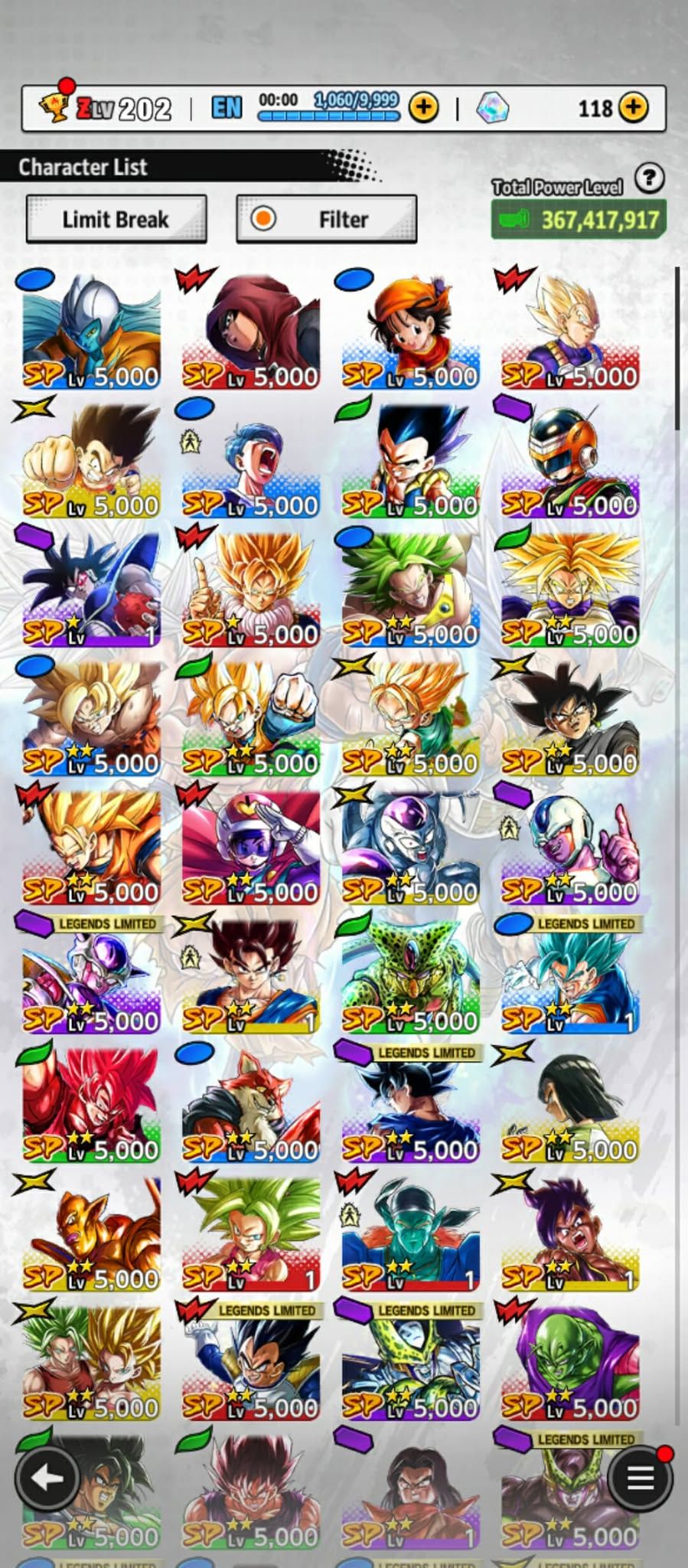Open the Limit Break screen
688x1568 pixels.
coord(116,220)
